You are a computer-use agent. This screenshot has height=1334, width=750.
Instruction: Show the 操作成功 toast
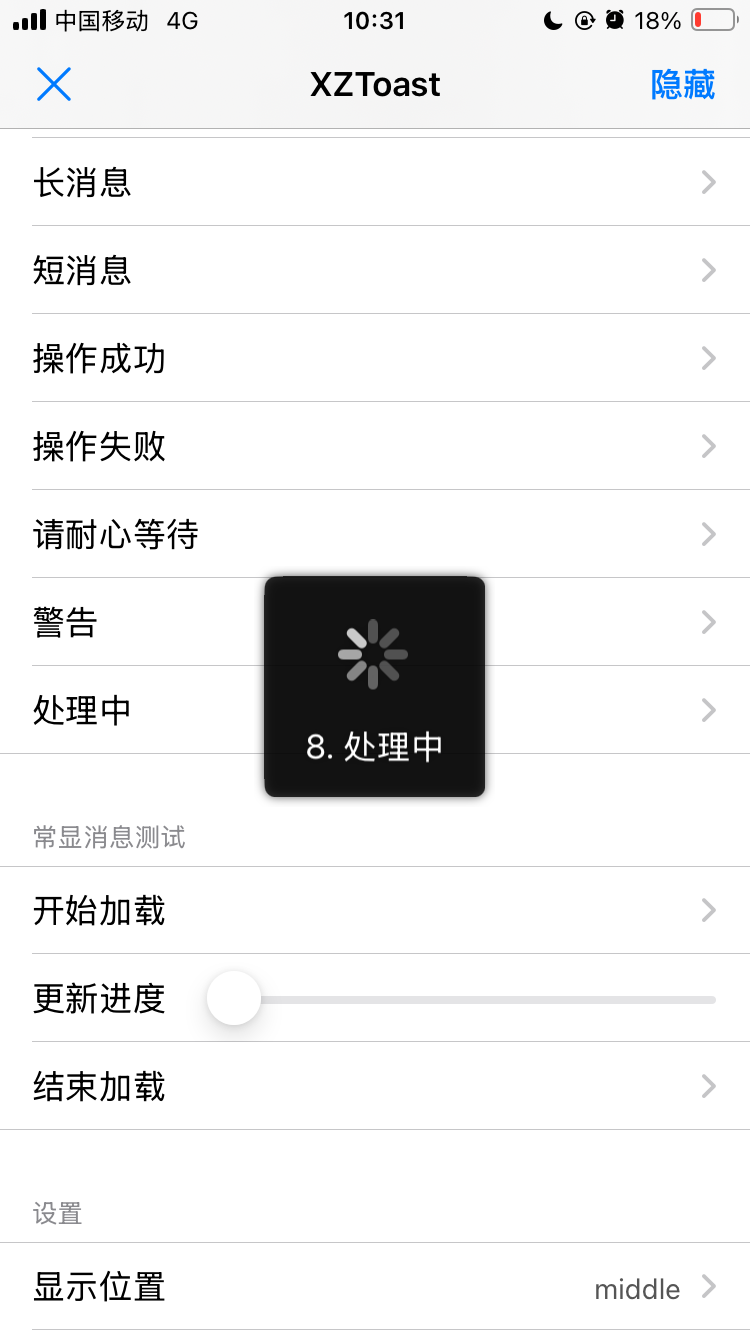tap(375, 358)
